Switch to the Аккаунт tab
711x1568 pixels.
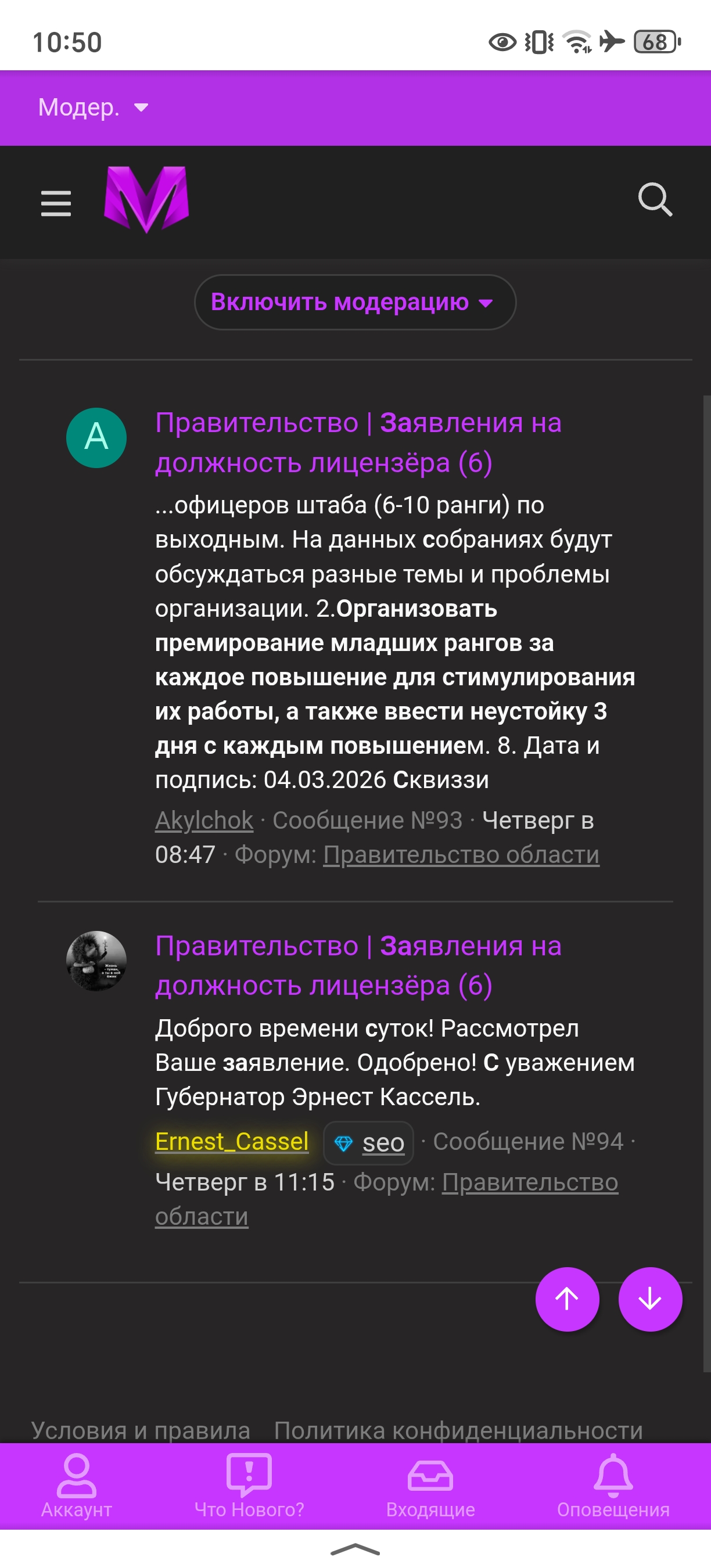click(77, 1485)
